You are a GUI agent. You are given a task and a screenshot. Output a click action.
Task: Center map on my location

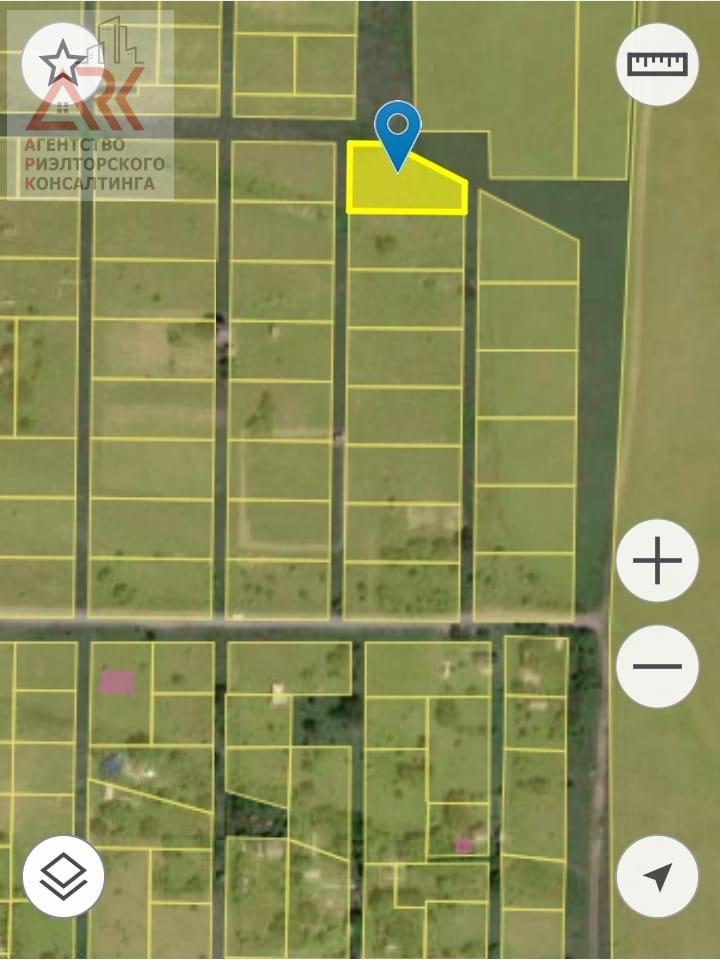point(657,876)
